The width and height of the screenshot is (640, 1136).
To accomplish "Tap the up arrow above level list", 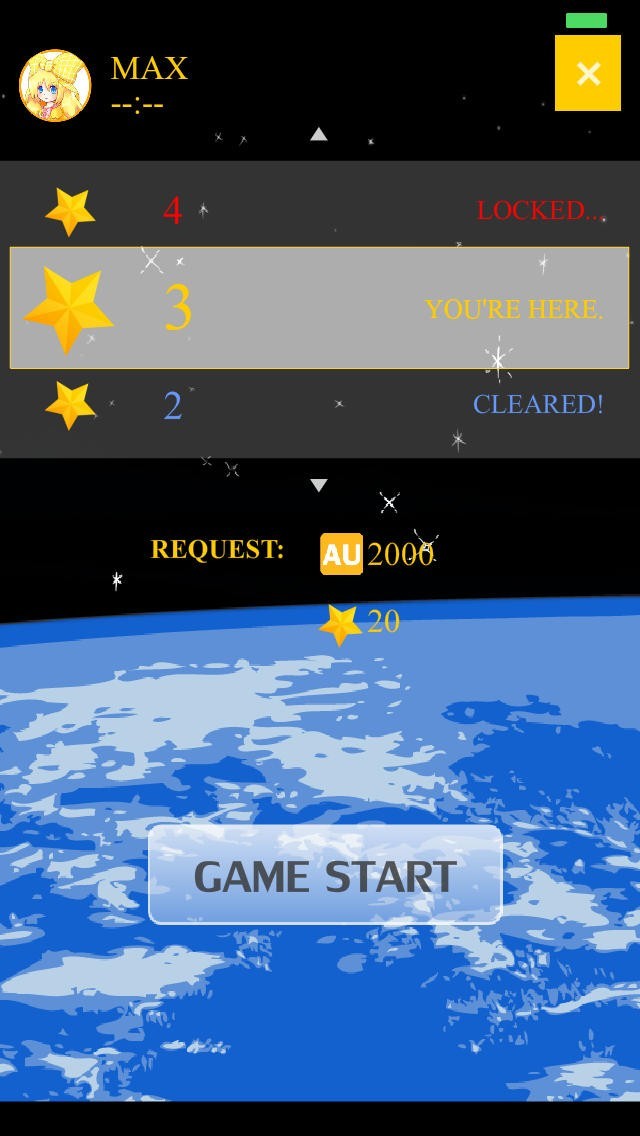I will click(x=319, y=134).
